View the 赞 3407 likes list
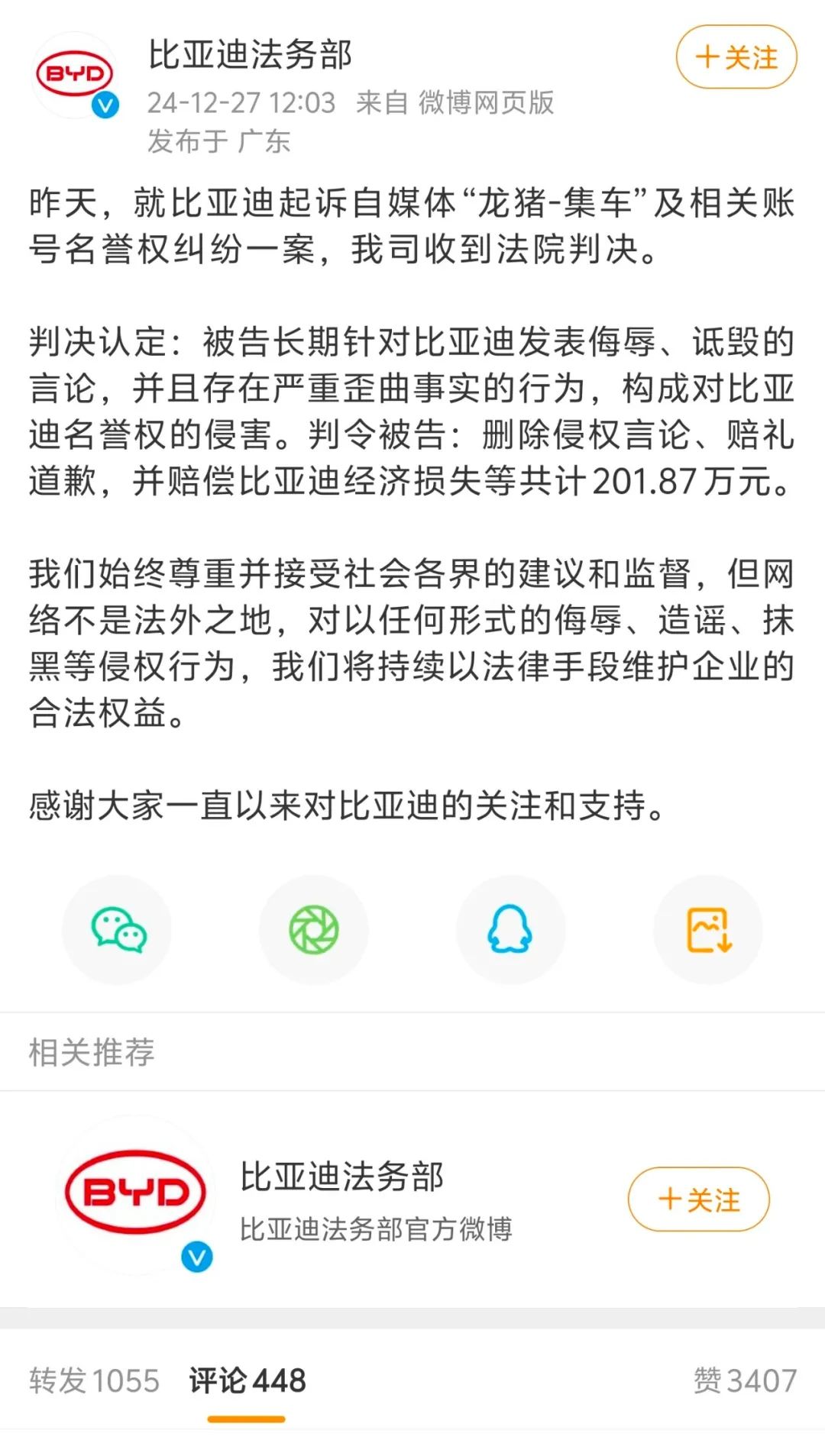 click(x=745, y=1380)
